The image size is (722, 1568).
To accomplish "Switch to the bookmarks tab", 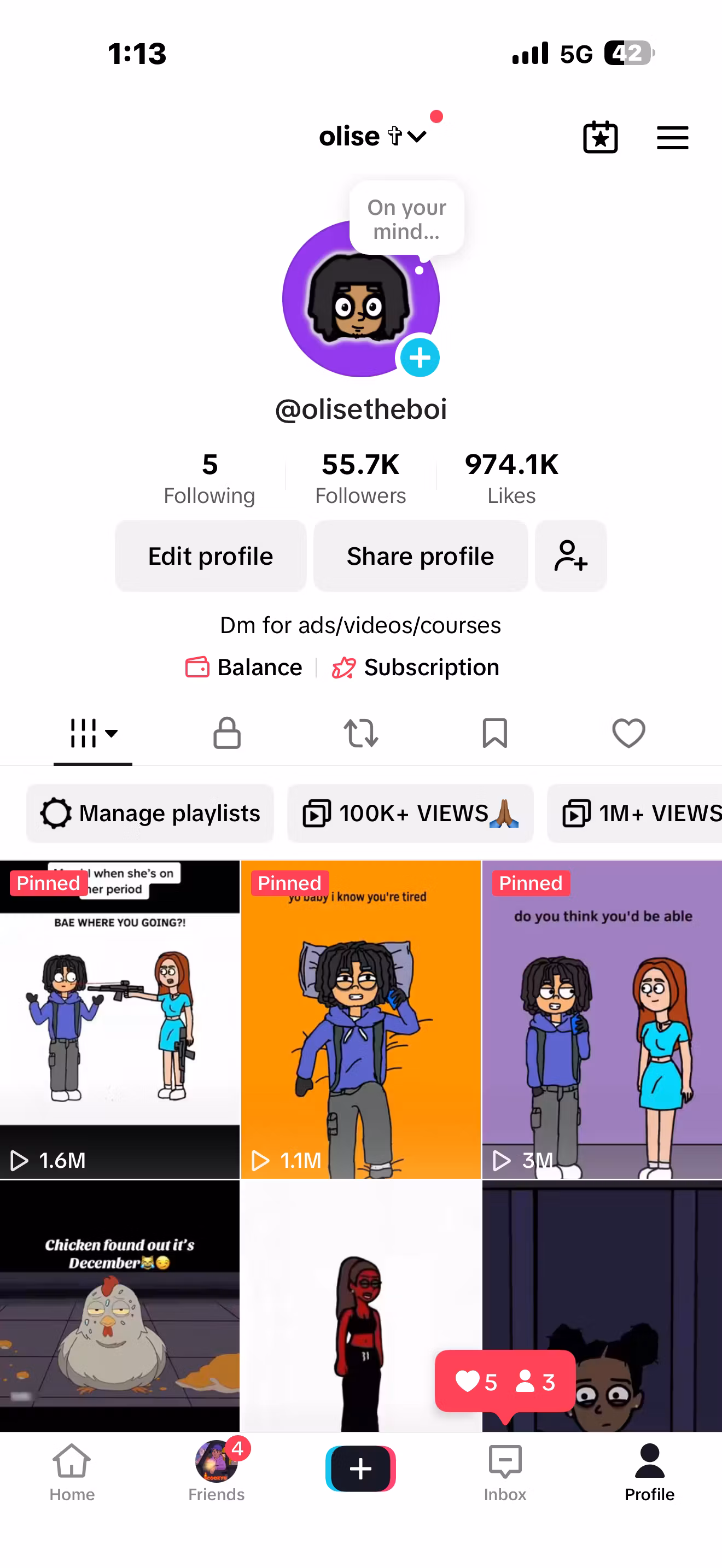I will 495,734.
